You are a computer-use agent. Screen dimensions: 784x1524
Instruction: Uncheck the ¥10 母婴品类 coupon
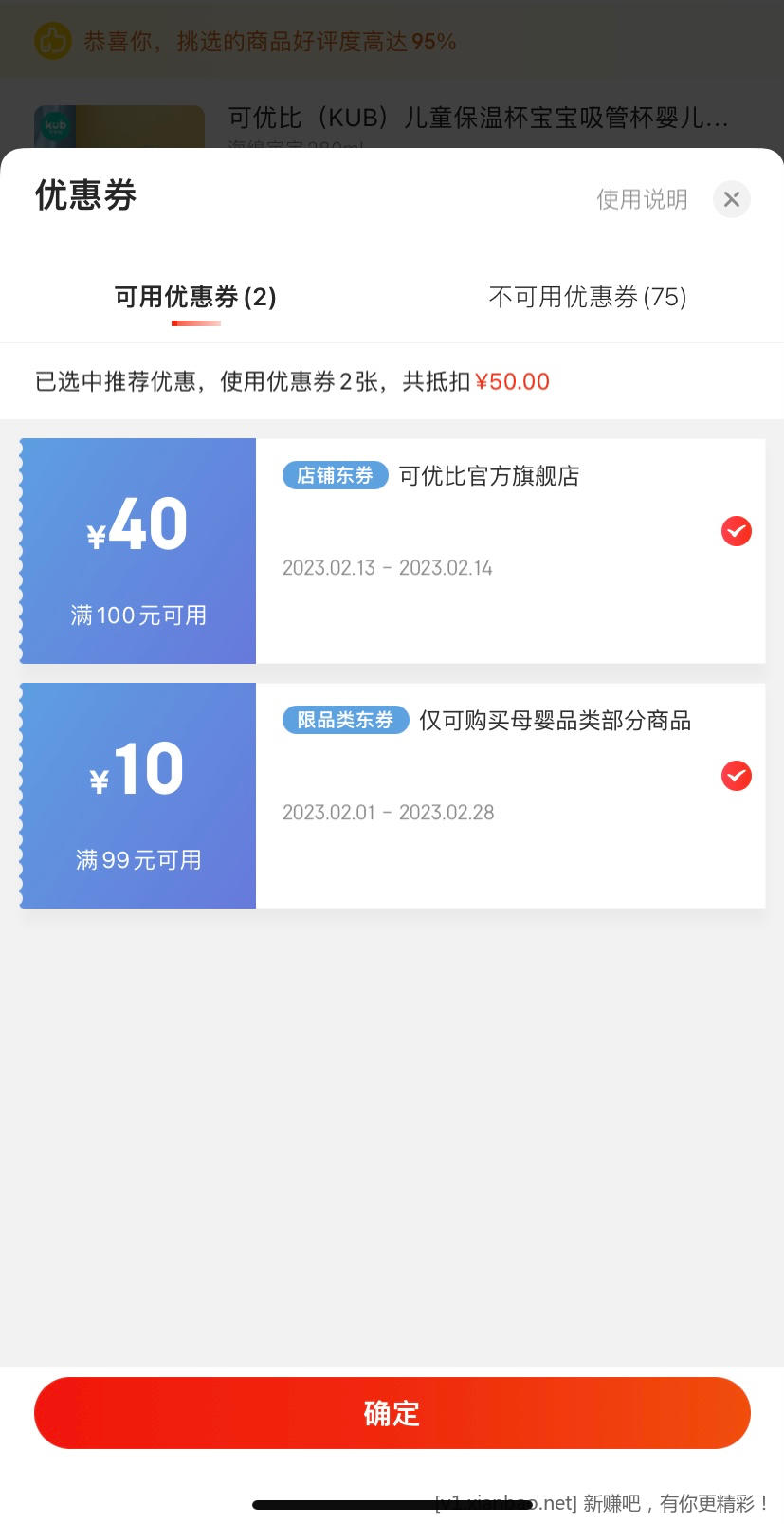[x=736, y=776]
